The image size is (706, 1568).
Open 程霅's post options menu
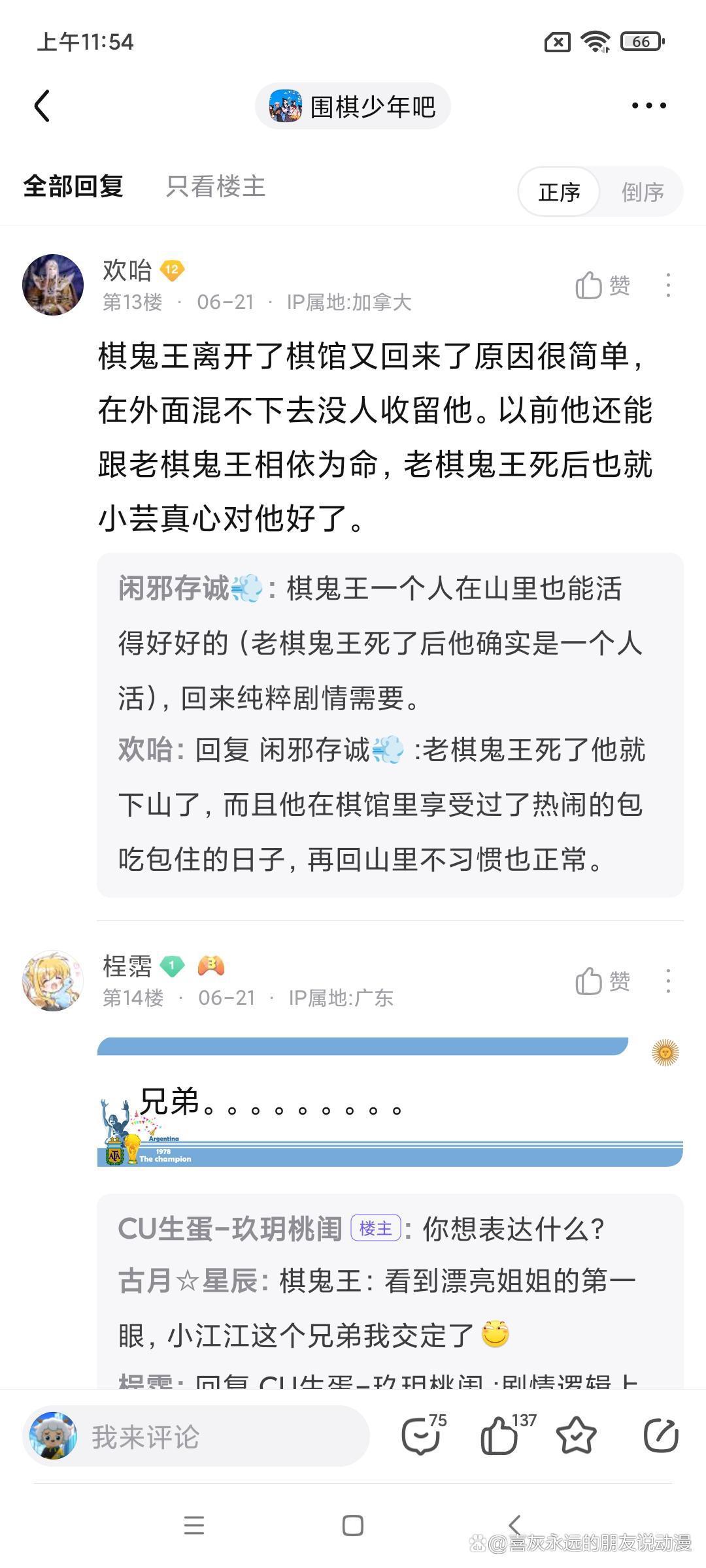click(667, 981)
